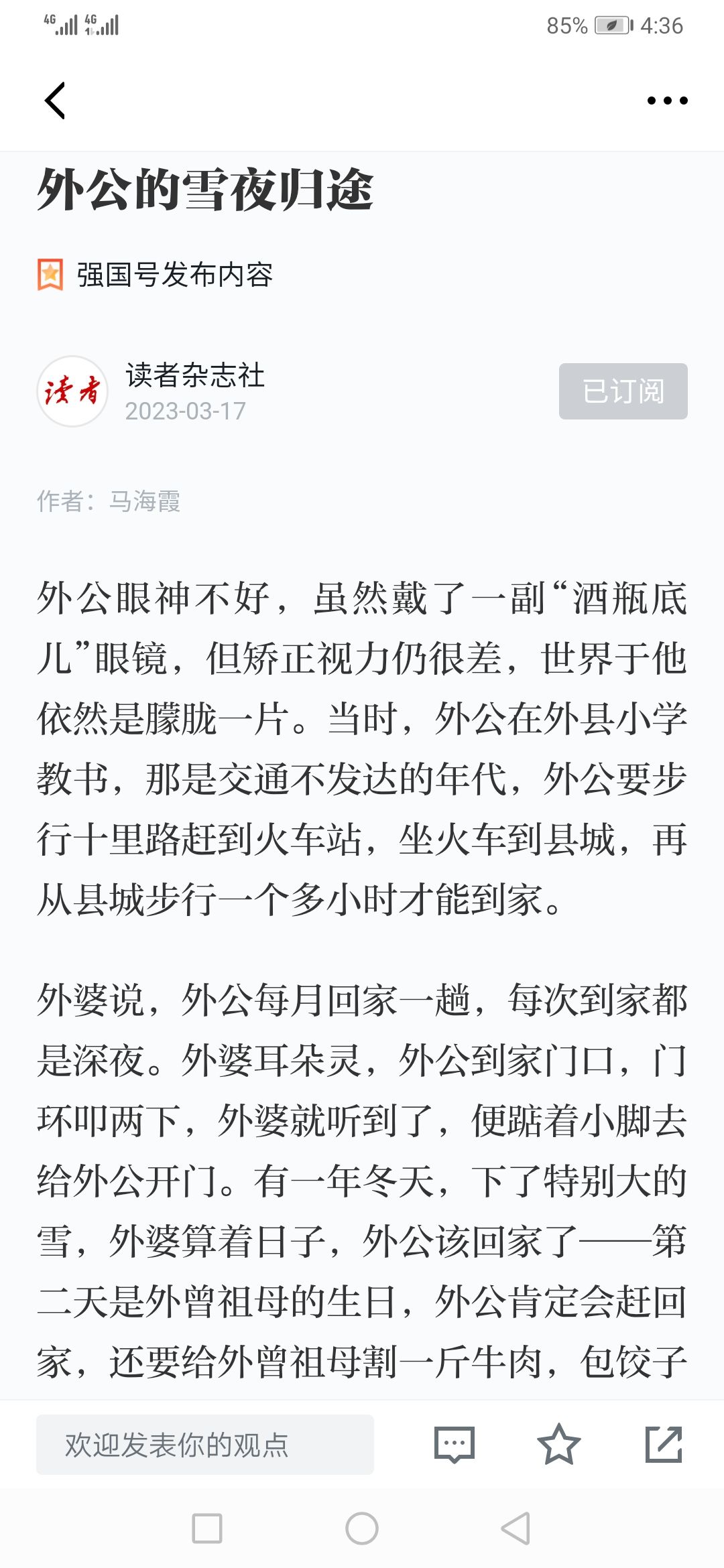Image resolution: width=724 pixels, height=1568 pixels.
Task: Go back using the top-left arrow
Action: pyautogui.click(x=55, y=101)
